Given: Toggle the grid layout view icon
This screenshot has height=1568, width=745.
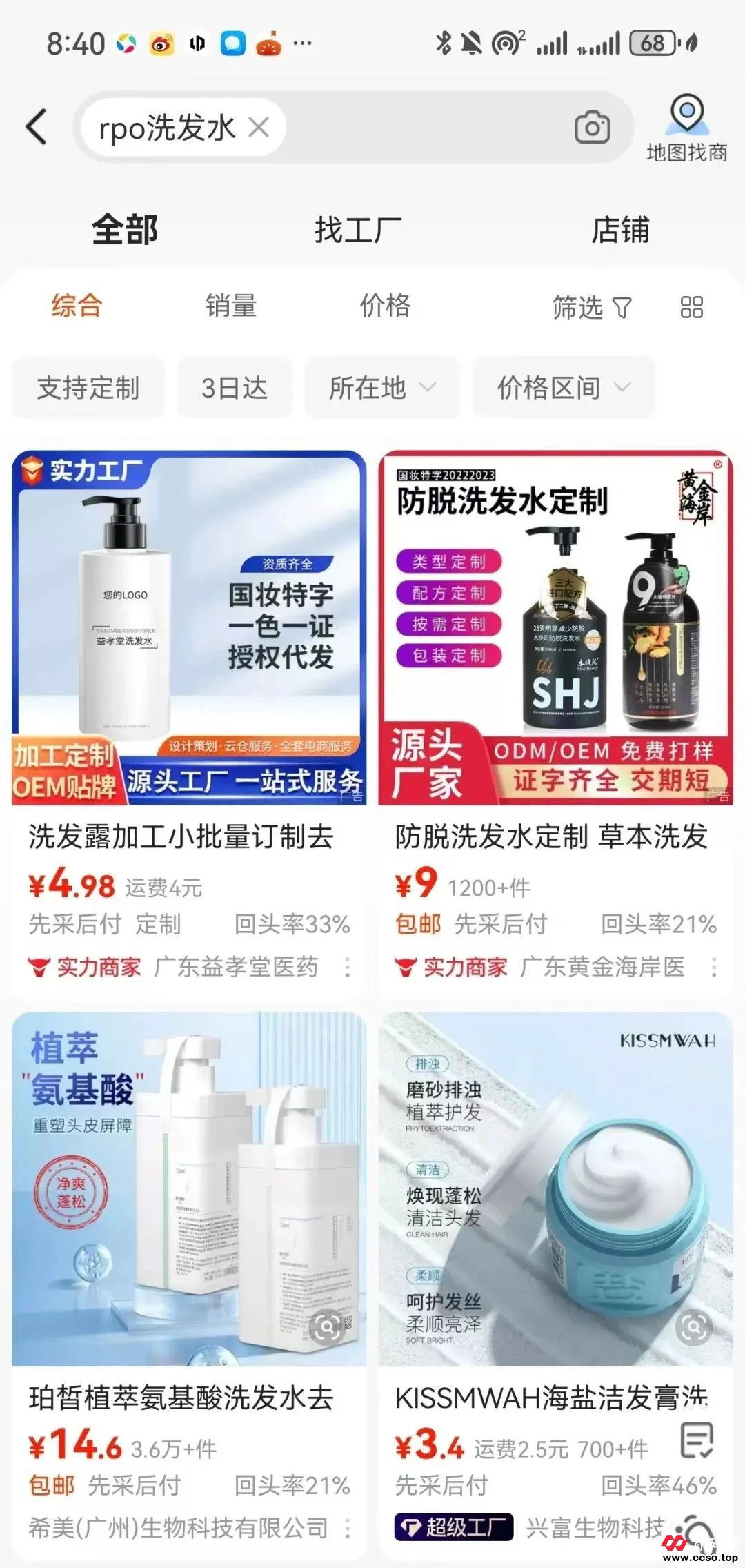Looking at the screenshot, I should [x=691, y=308].
